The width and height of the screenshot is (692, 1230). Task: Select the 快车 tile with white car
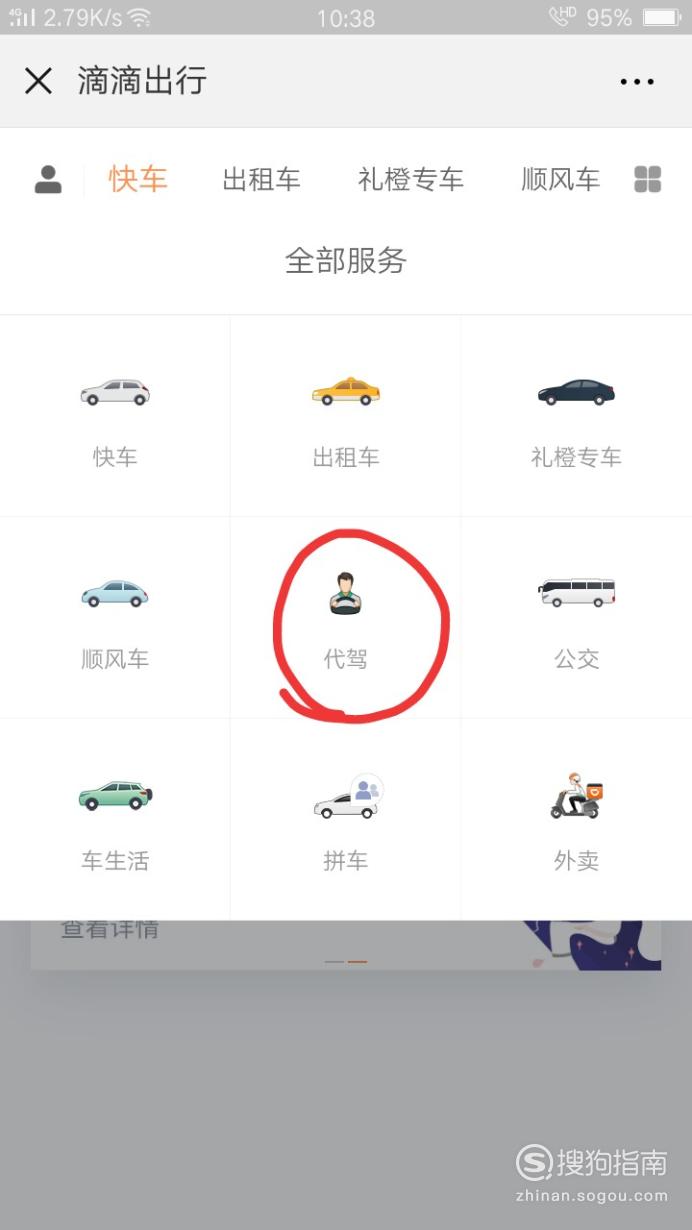(x=115, y=416)
